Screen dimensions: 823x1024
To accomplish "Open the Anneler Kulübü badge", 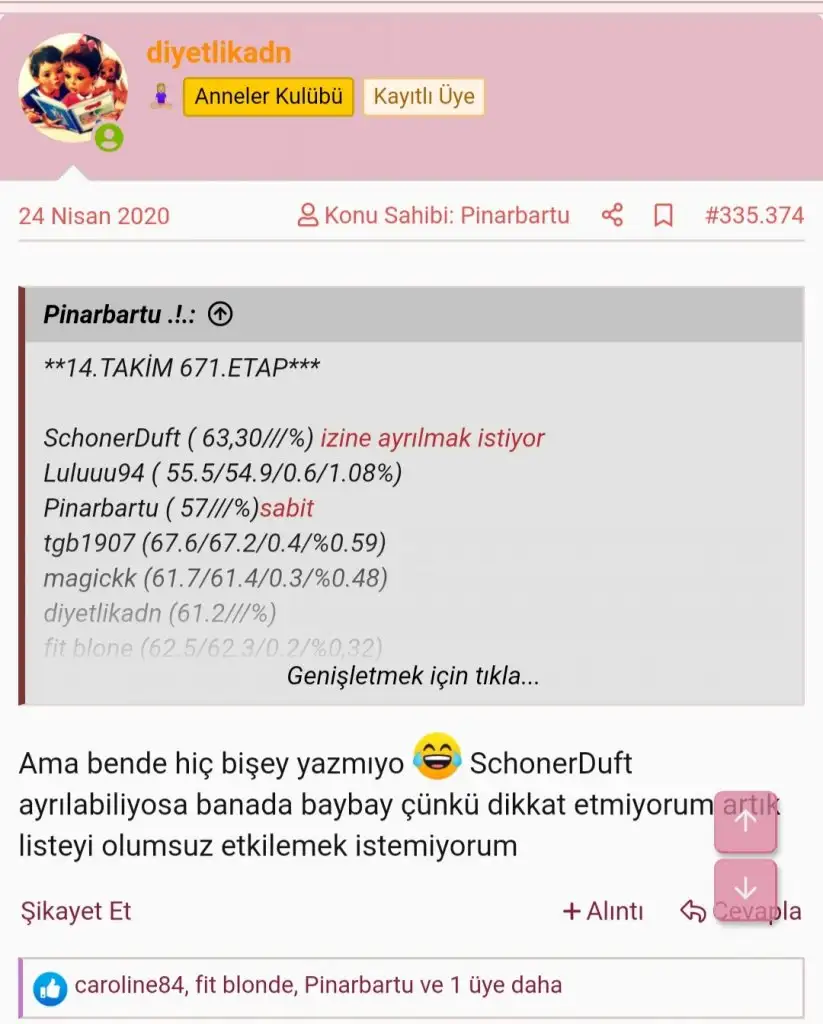I will 268,97.
